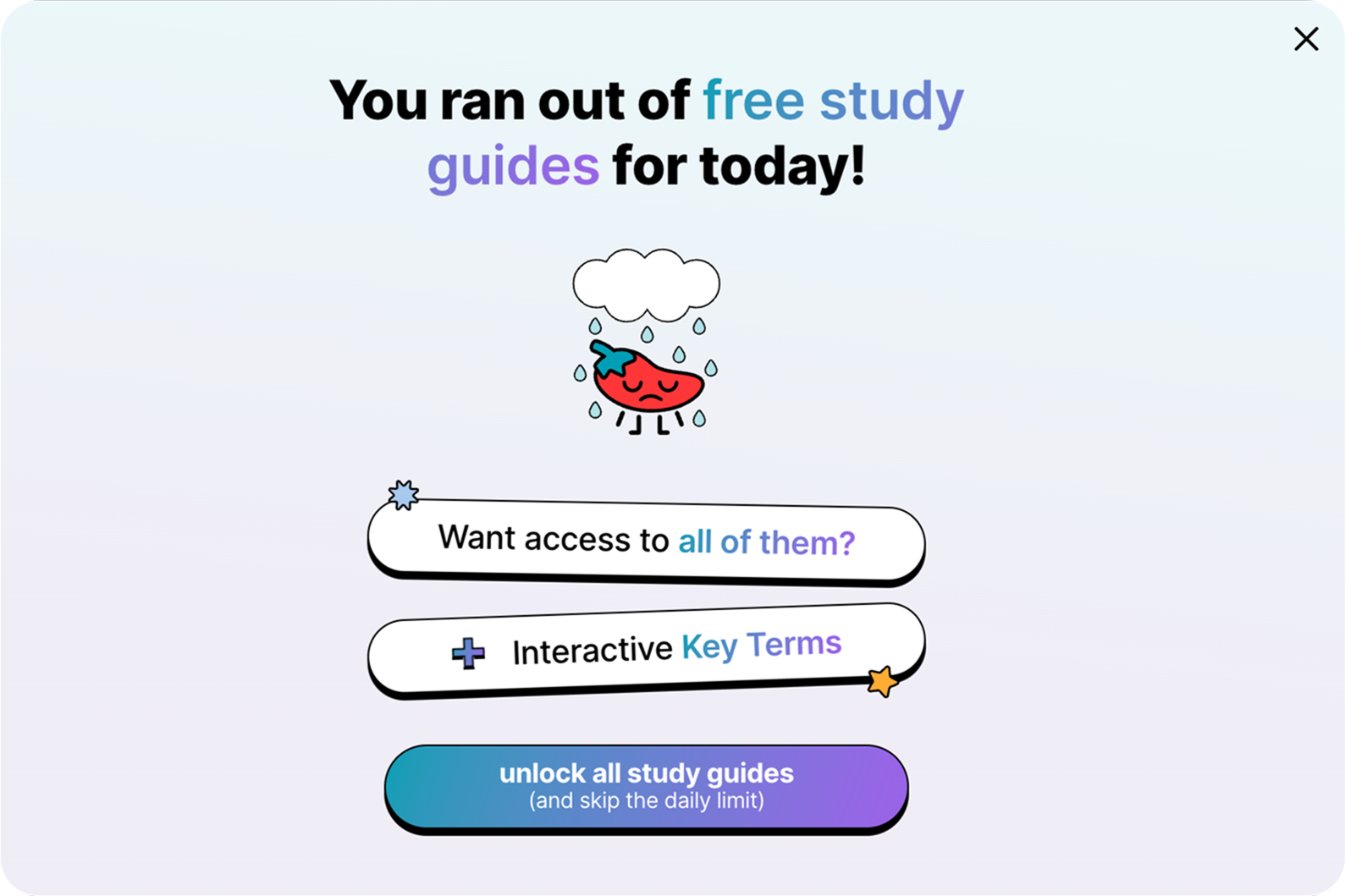Close the daily limit popup
The width and height of the screenshot is (1345, 896).
coord(1306,39)
